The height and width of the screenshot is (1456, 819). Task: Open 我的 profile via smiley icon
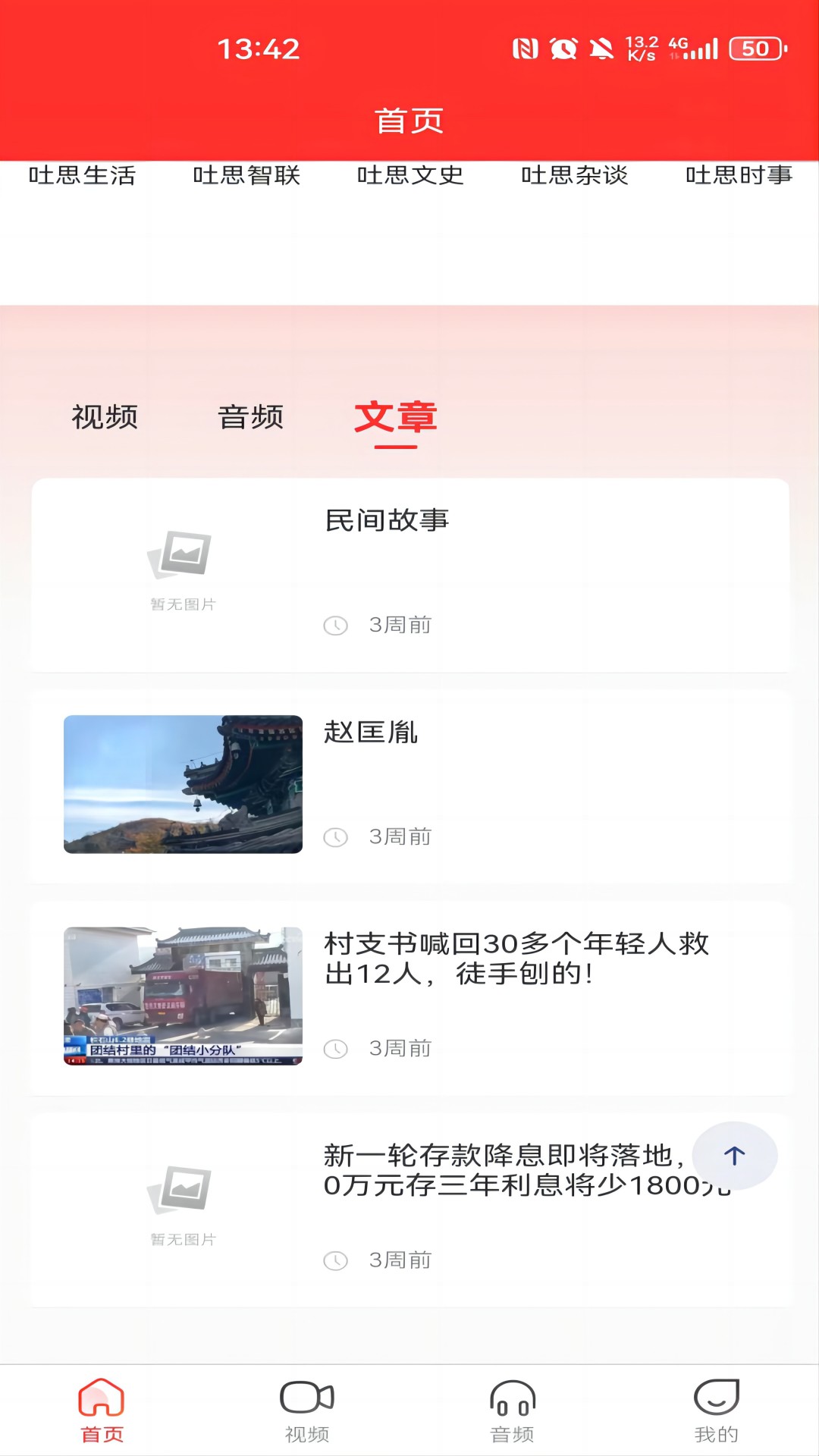(717, 1407)
